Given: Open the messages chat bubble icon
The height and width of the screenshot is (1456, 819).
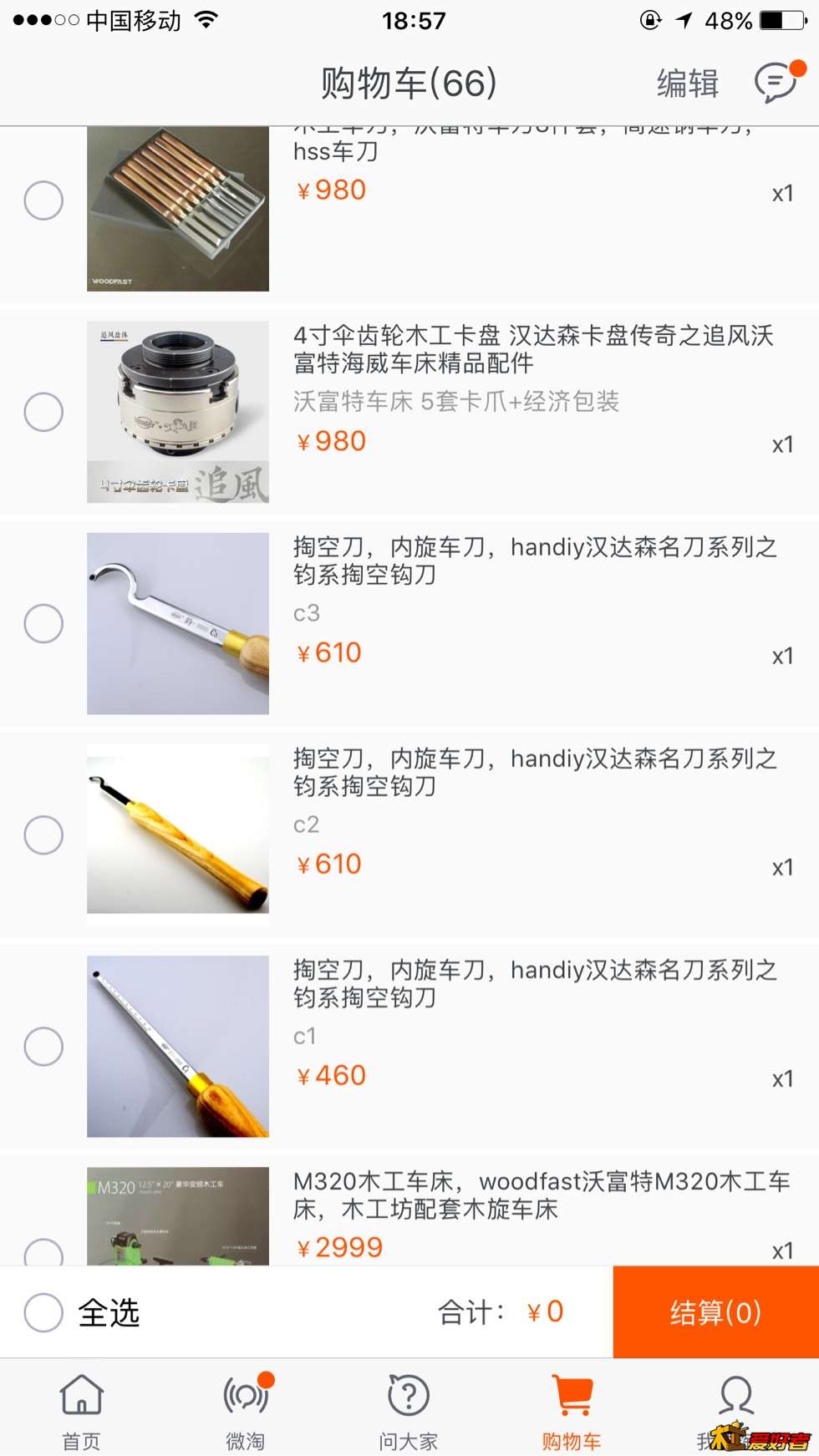Looking at the screenshot, I should pos(776,83).
